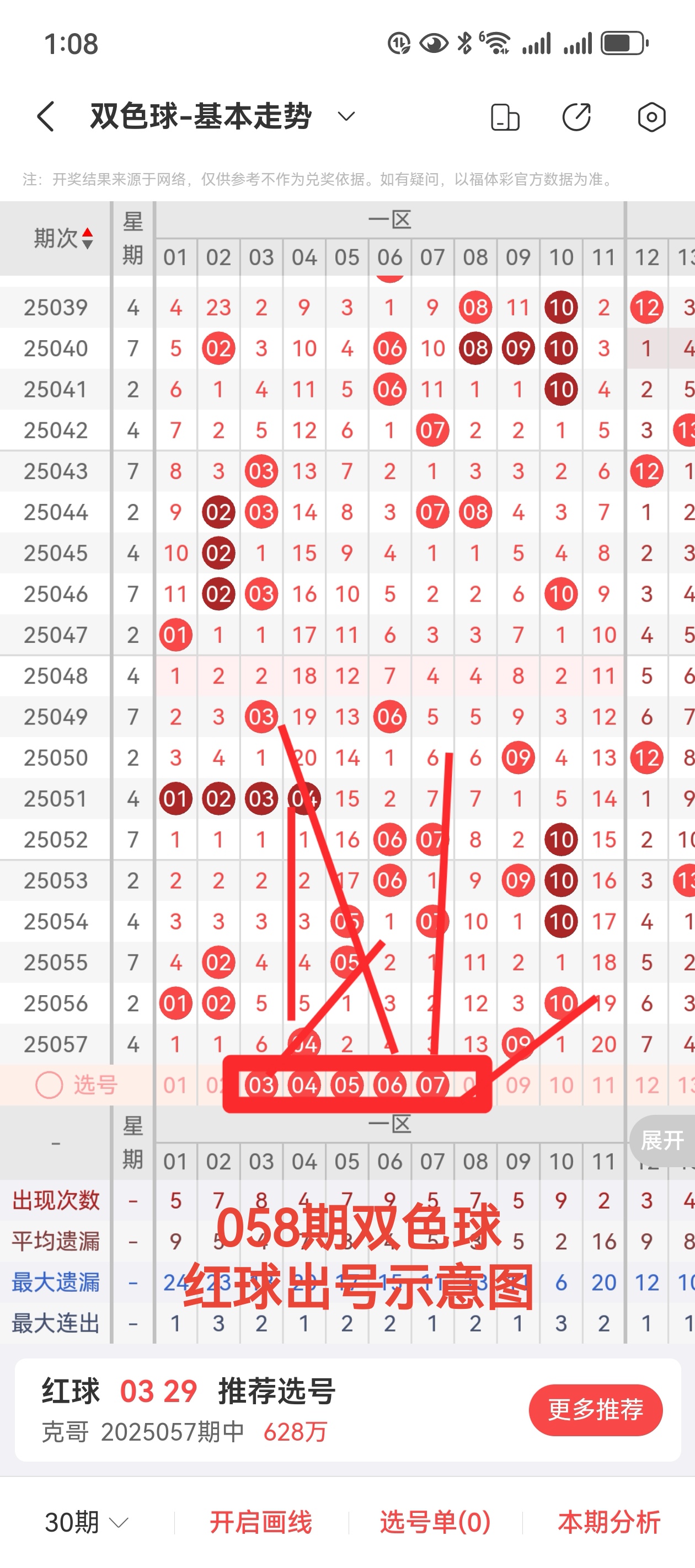Switch the chart screen orientation
695x1568 pixels.
[x=505, y=117]
